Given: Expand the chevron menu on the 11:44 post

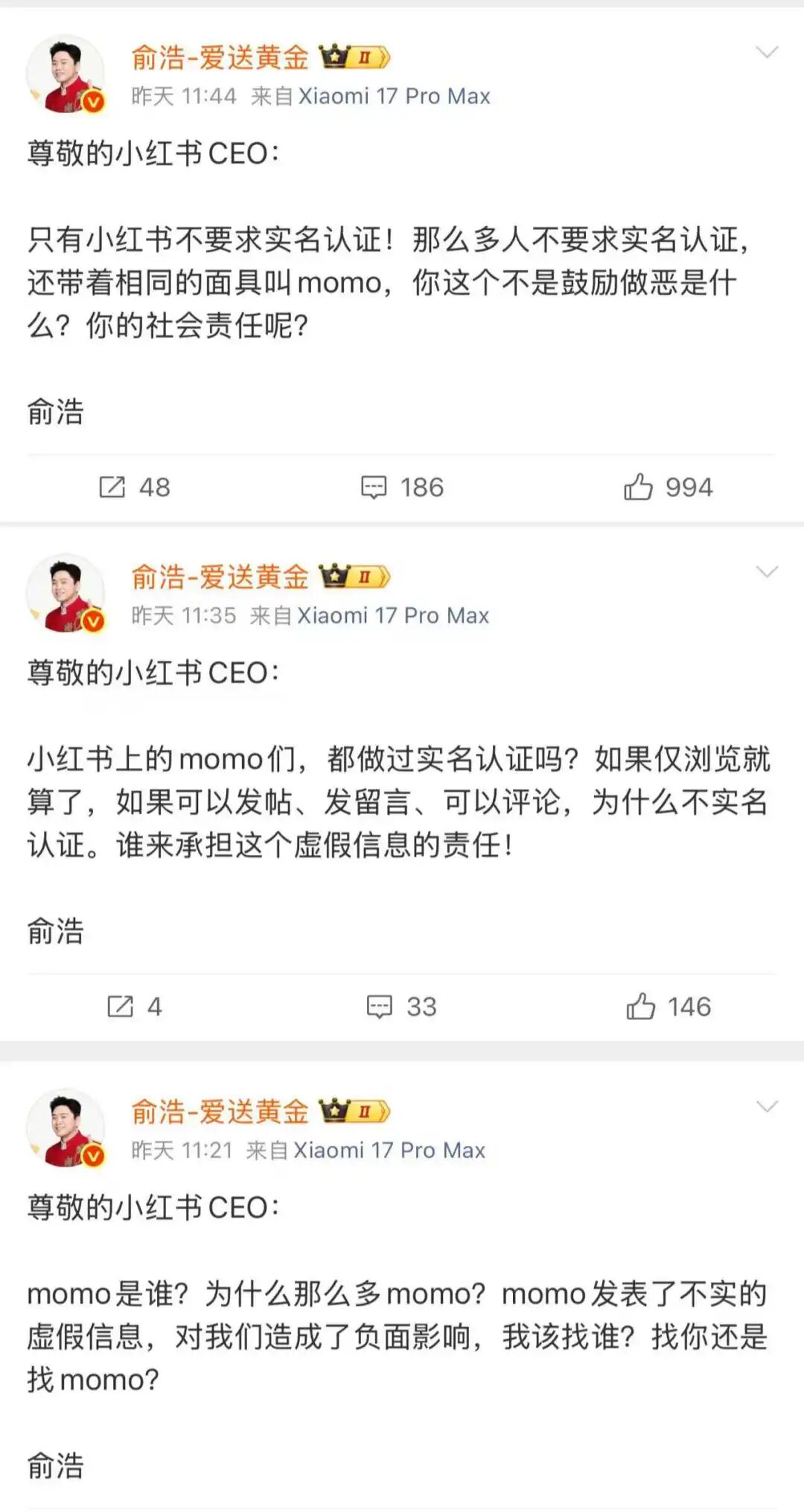Looking at the screenshot, I should 767,52.
